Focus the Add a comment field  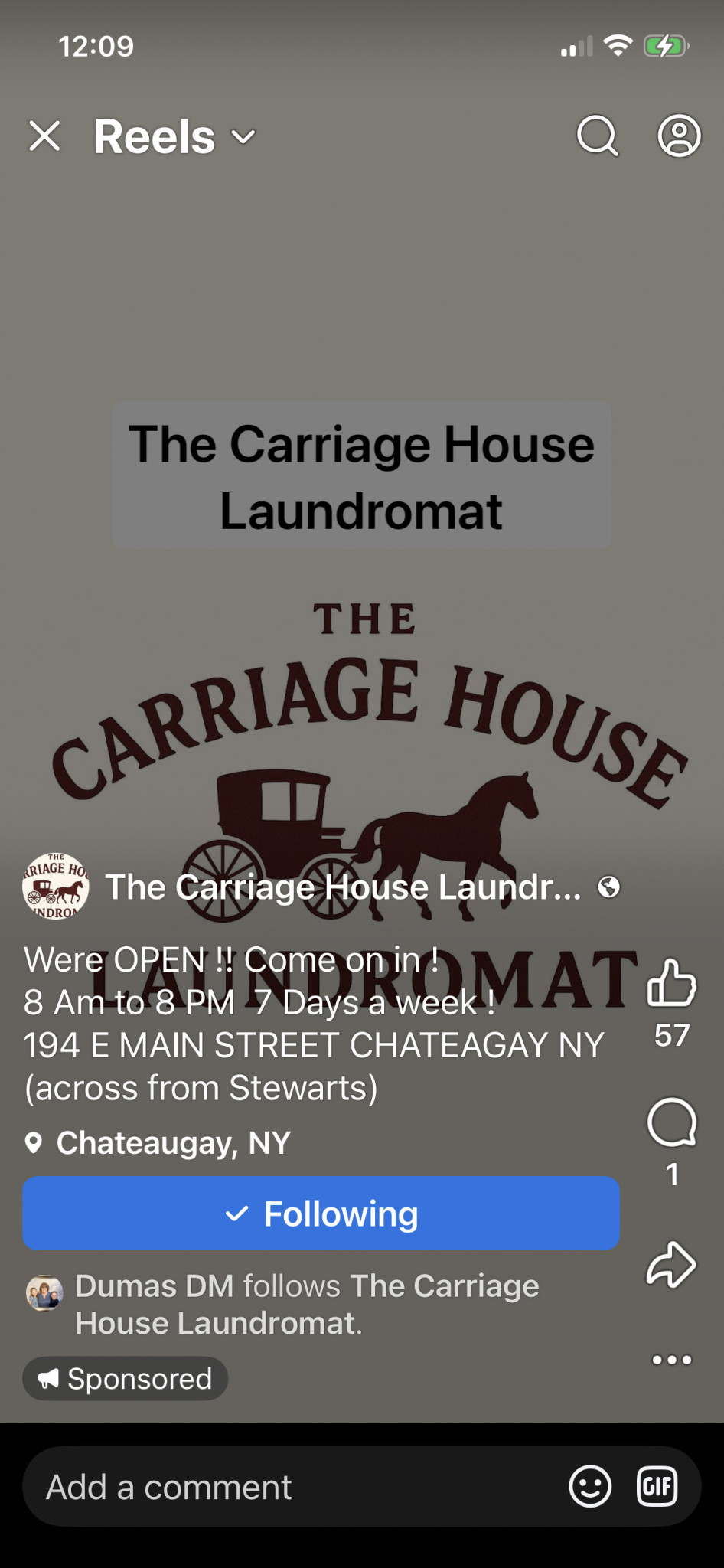pos(291,1487)
